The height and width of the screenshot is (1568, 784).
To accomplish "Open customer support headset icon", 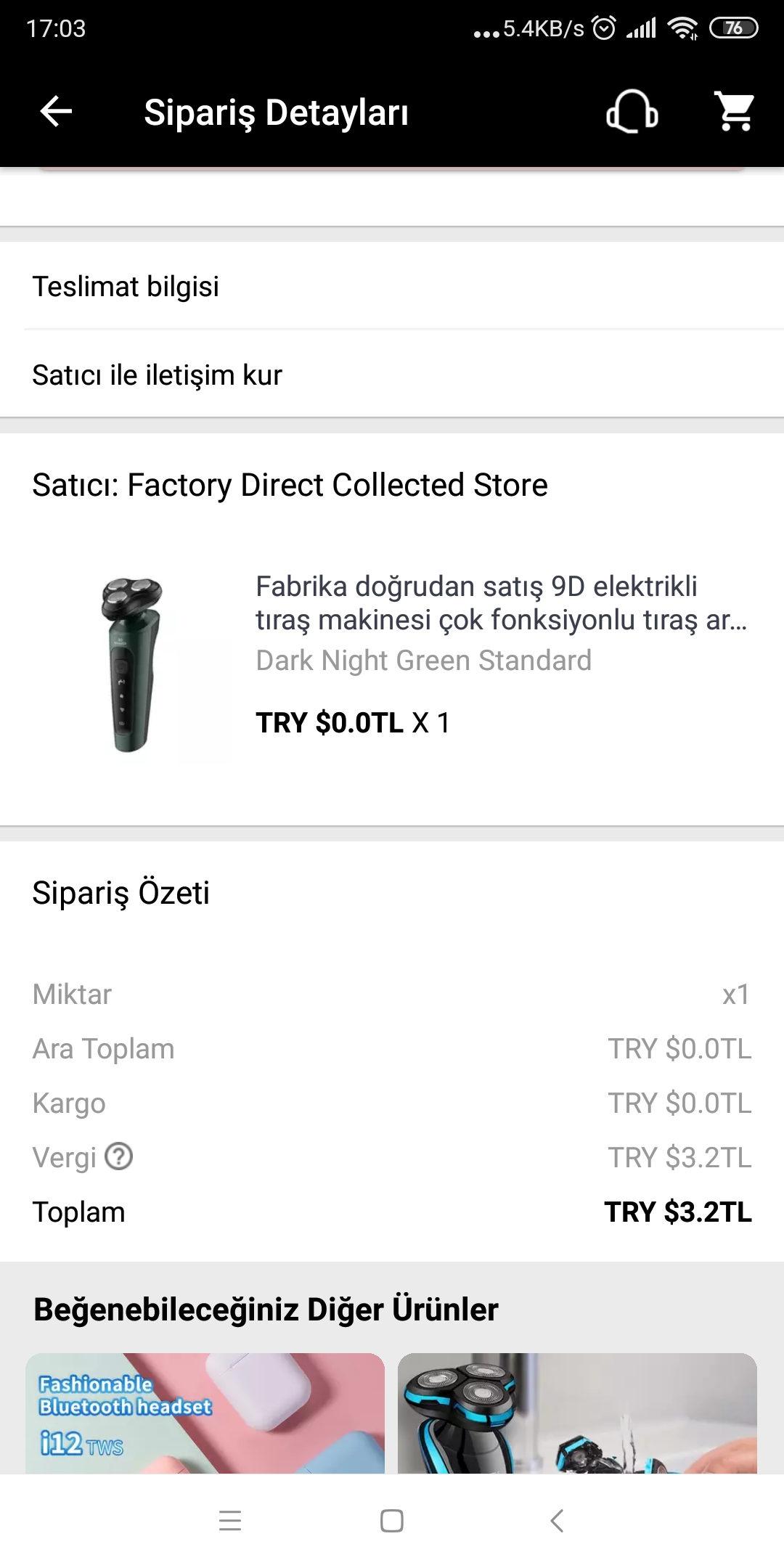I will click(632, 112).
